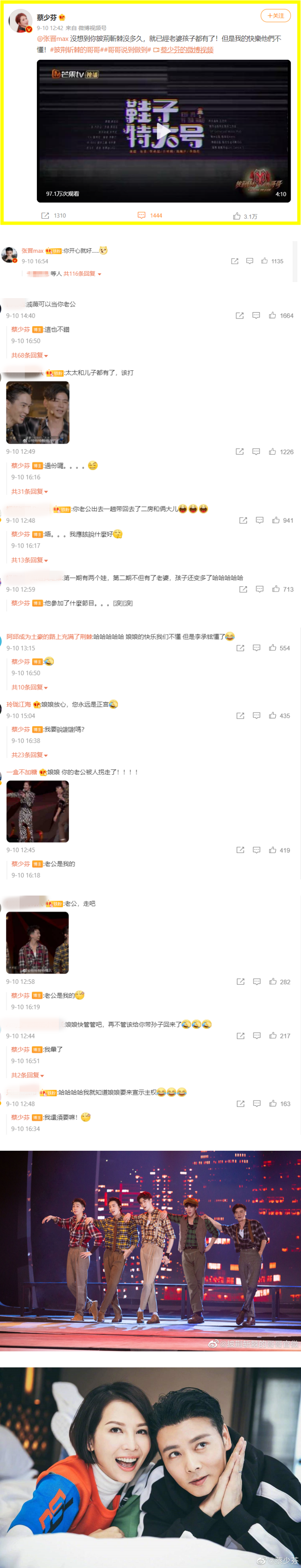Expand the 共13条回复 replies

[29, 561]
